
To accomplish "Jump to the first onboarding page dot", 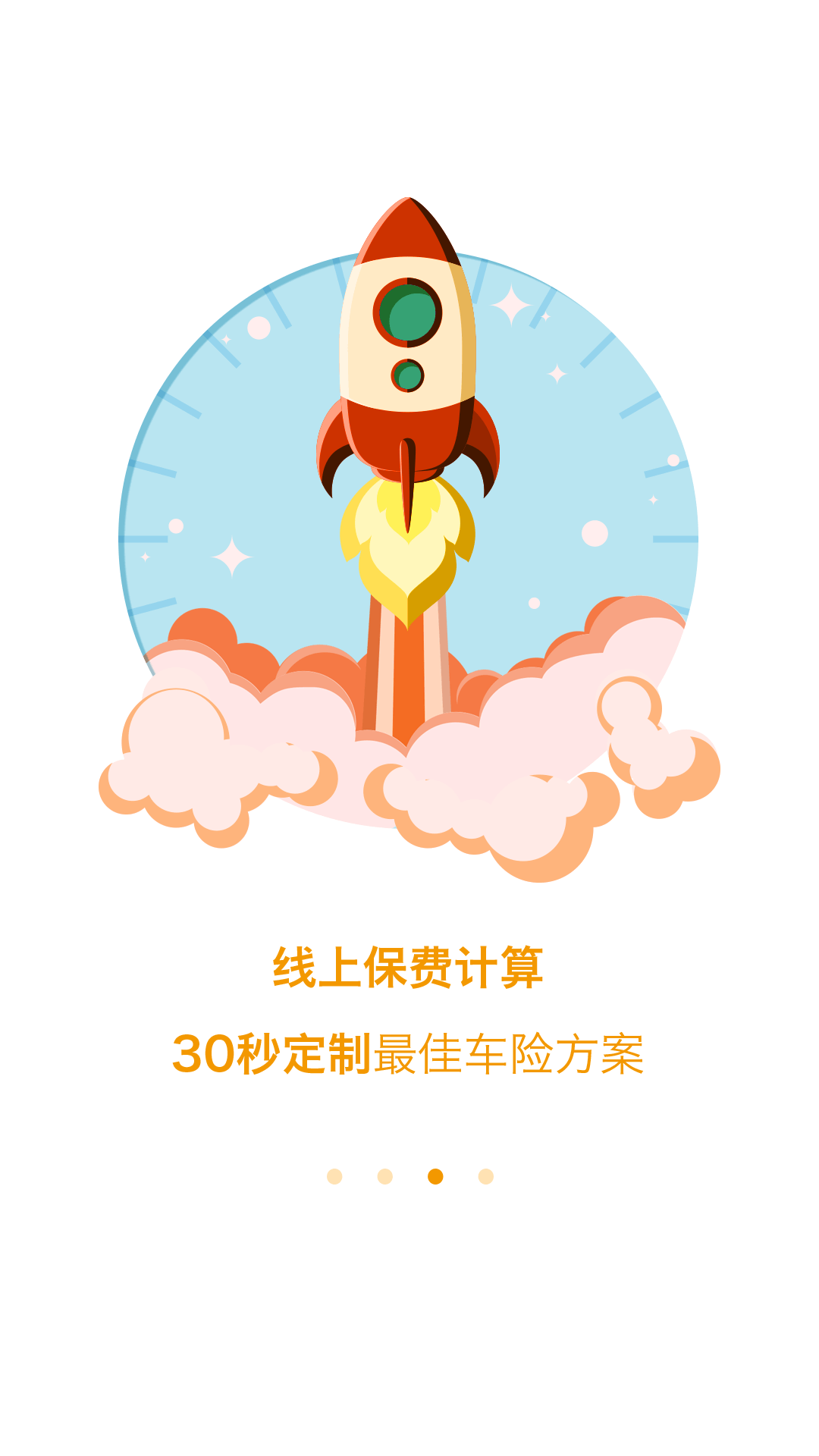I will point(334,1176).
